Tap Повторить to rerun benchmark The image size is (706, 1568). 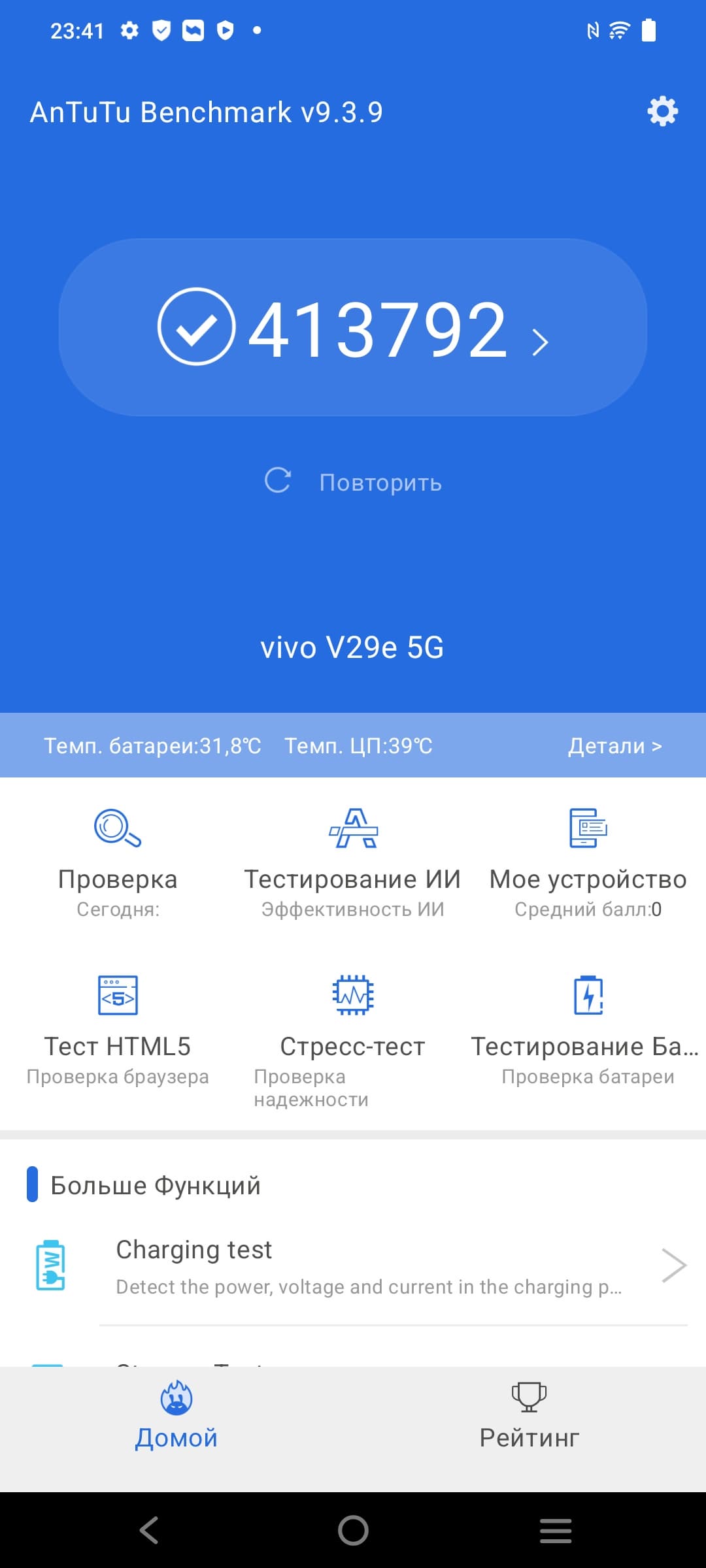pyautogui.click(x=353, y=482)
